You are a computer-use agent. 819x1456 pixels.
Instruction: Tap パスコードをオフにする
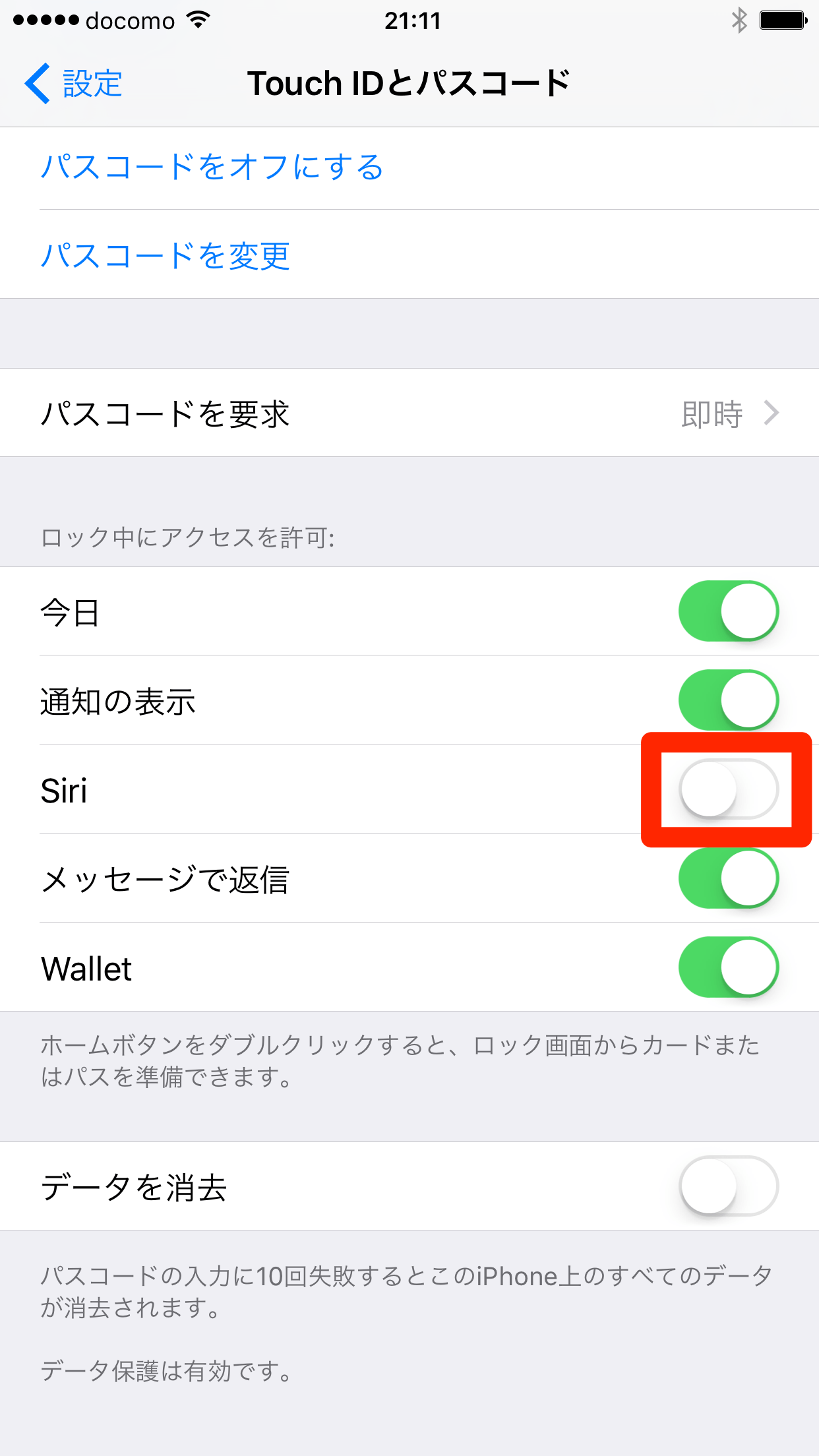(x=212, y=167)
